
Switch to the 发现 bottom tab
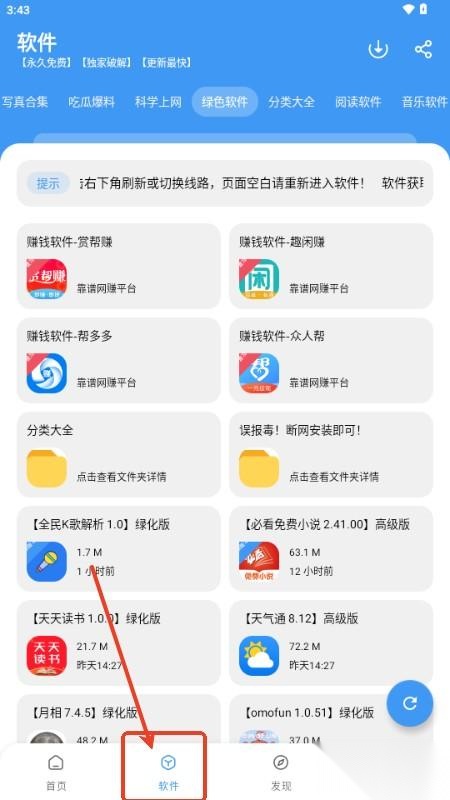click(281, 772)
